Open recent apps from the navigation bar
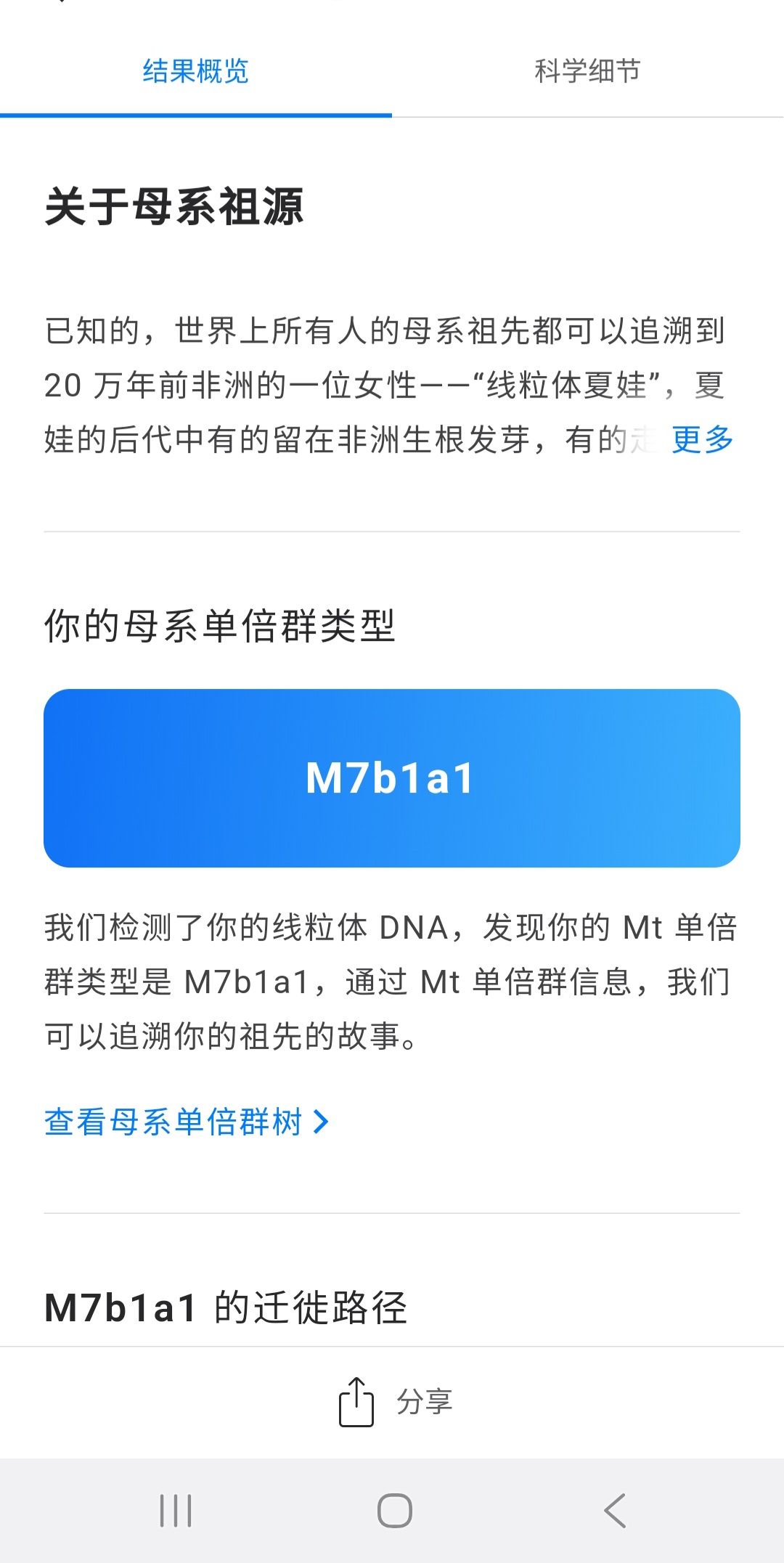 tap(176, 1511)
